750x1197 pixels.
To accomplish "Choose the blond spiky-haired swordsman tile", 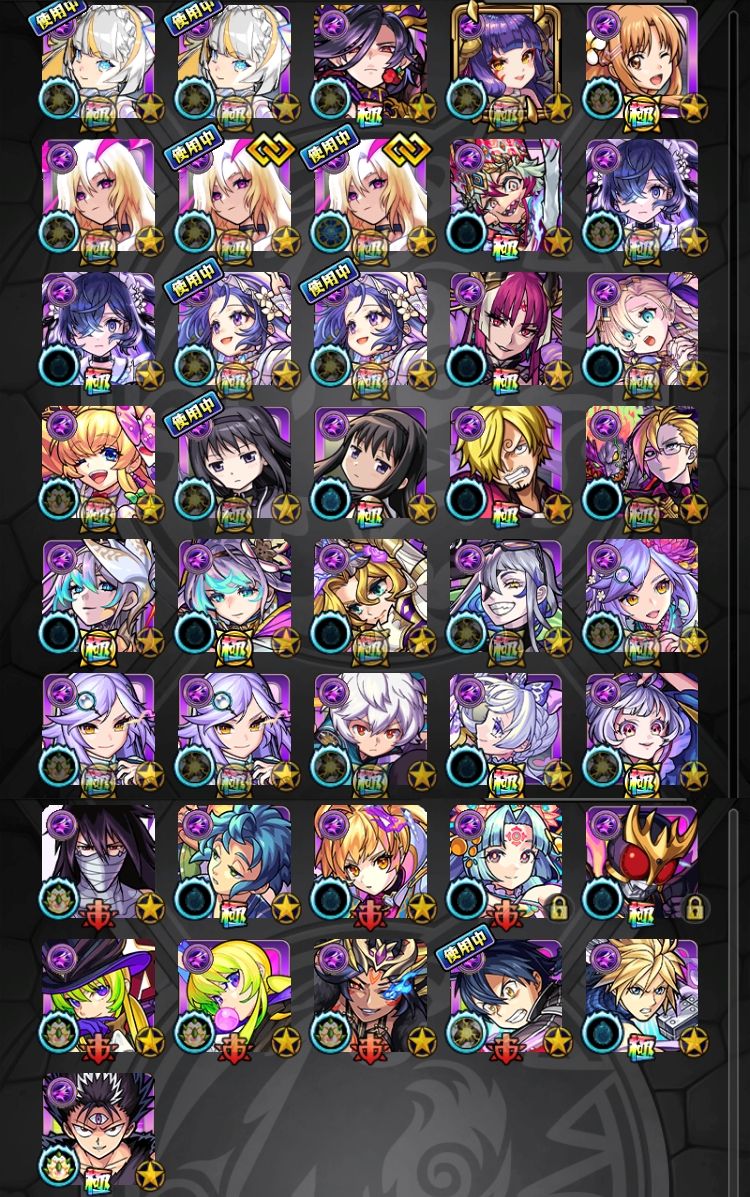I will 641,995.
